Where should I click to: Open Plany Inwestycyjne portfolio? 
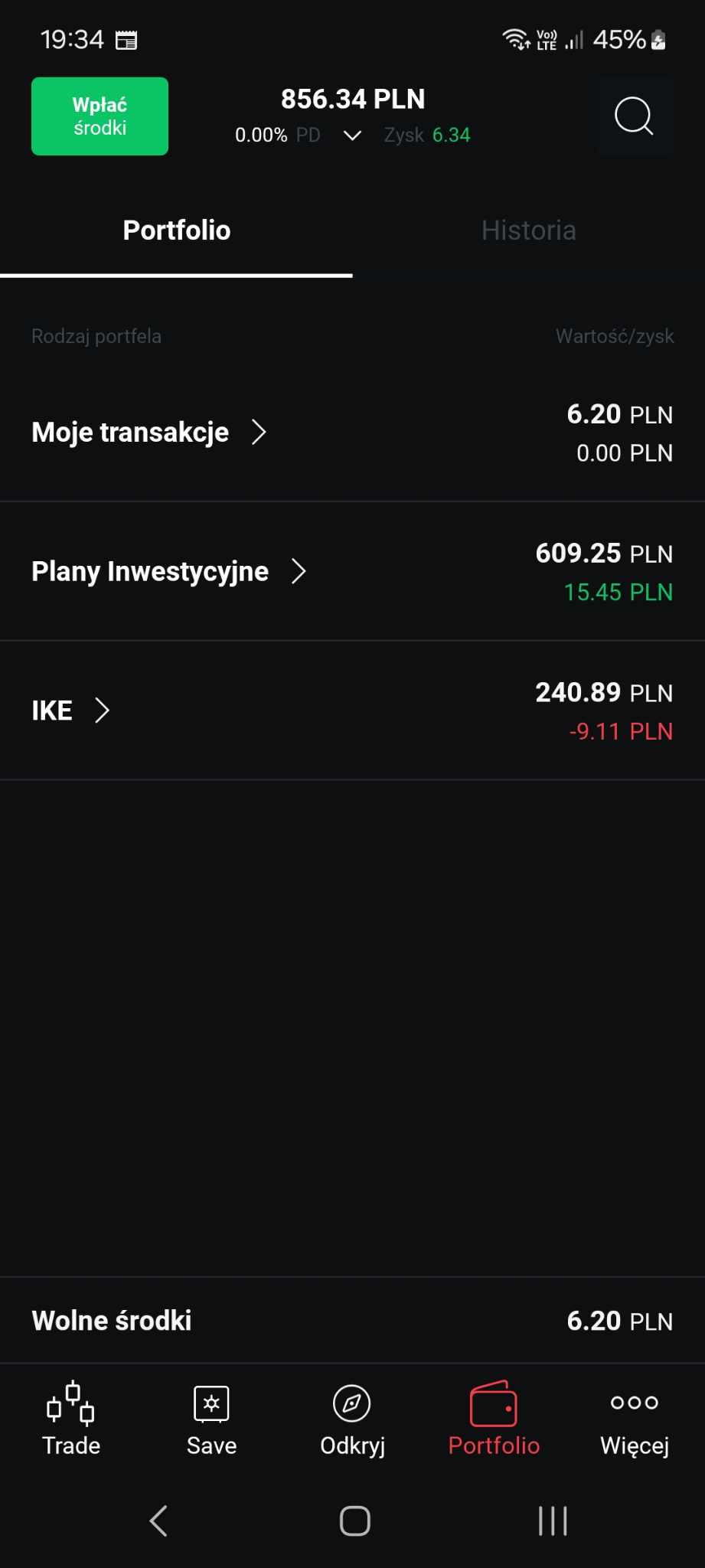tap(168, 571)
